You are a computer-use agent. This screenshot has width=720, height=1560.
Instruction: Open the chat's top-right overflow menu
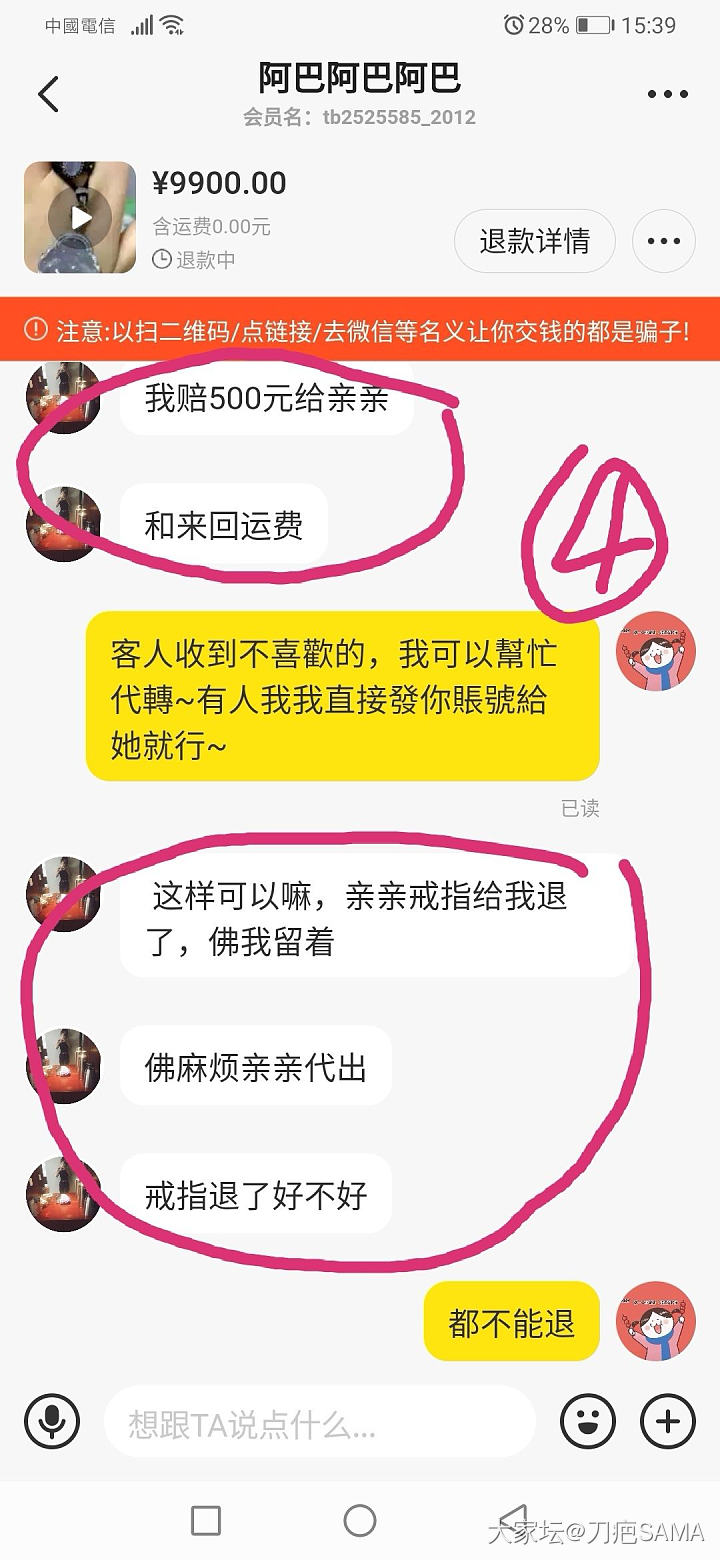tap(667, 95)
